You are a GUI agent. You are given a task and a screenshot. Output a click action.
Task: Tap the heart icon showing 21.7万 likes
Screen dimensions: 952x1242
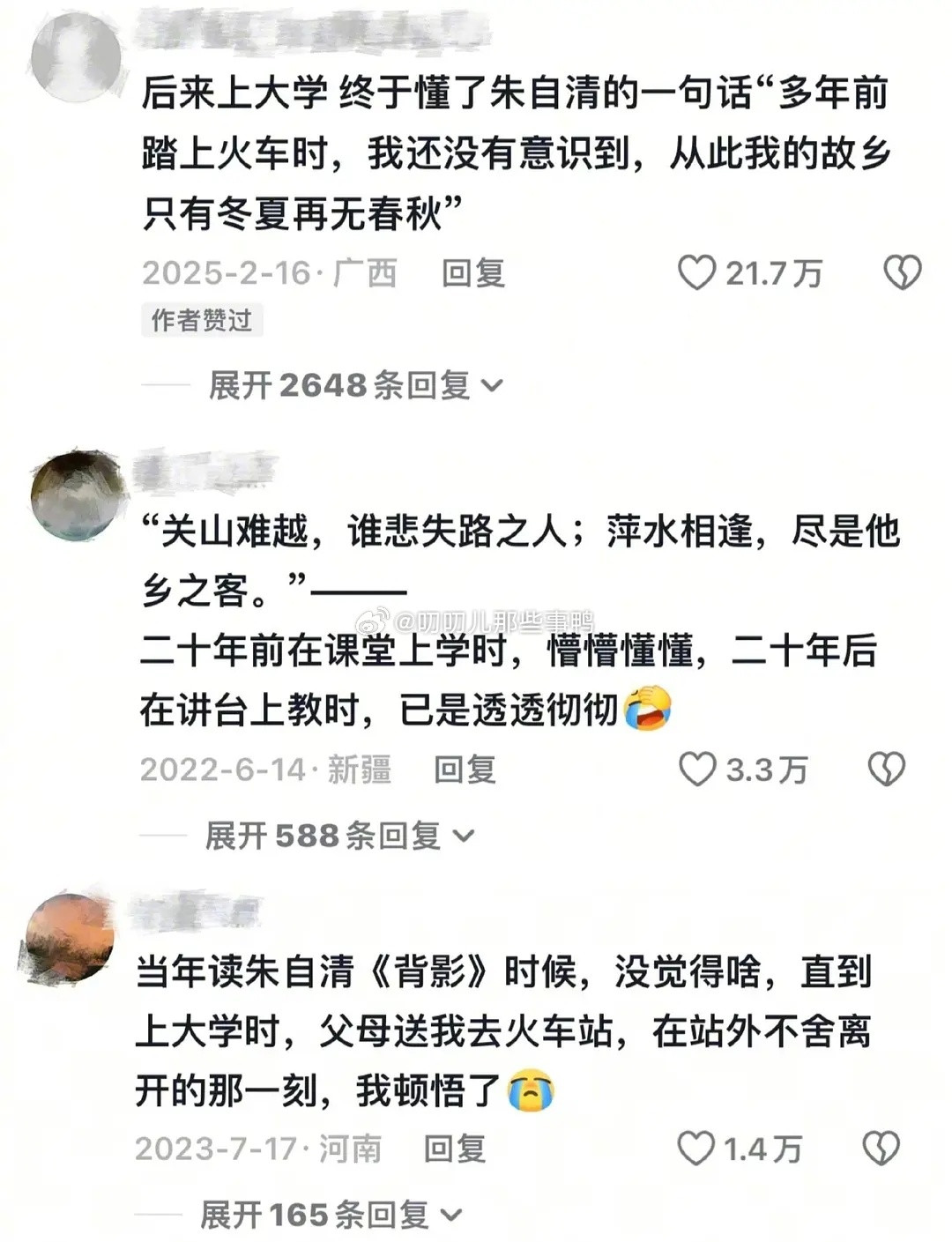[x=698, y=274]
